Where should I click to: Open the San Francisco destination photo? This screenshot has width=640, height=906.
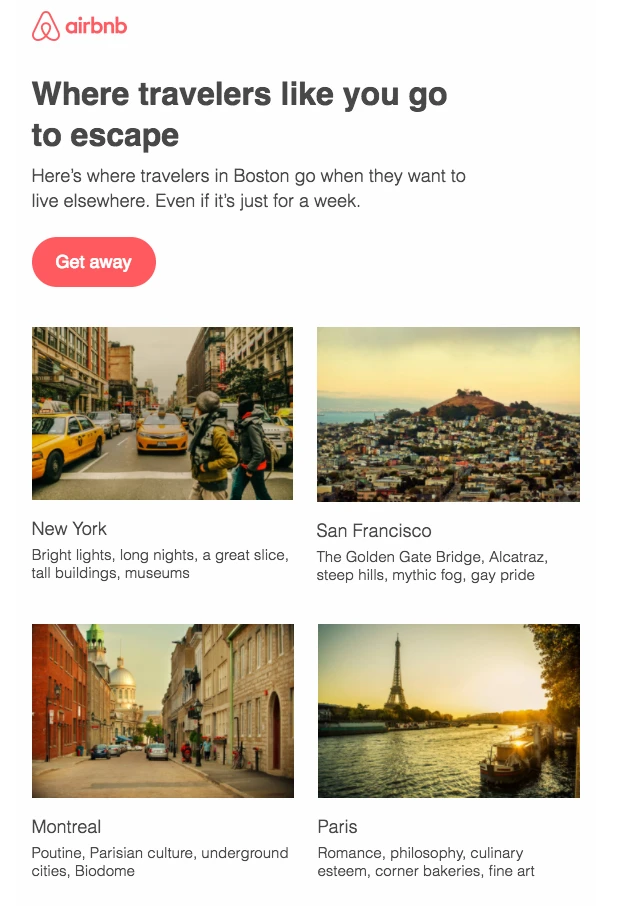pos(448,414)
